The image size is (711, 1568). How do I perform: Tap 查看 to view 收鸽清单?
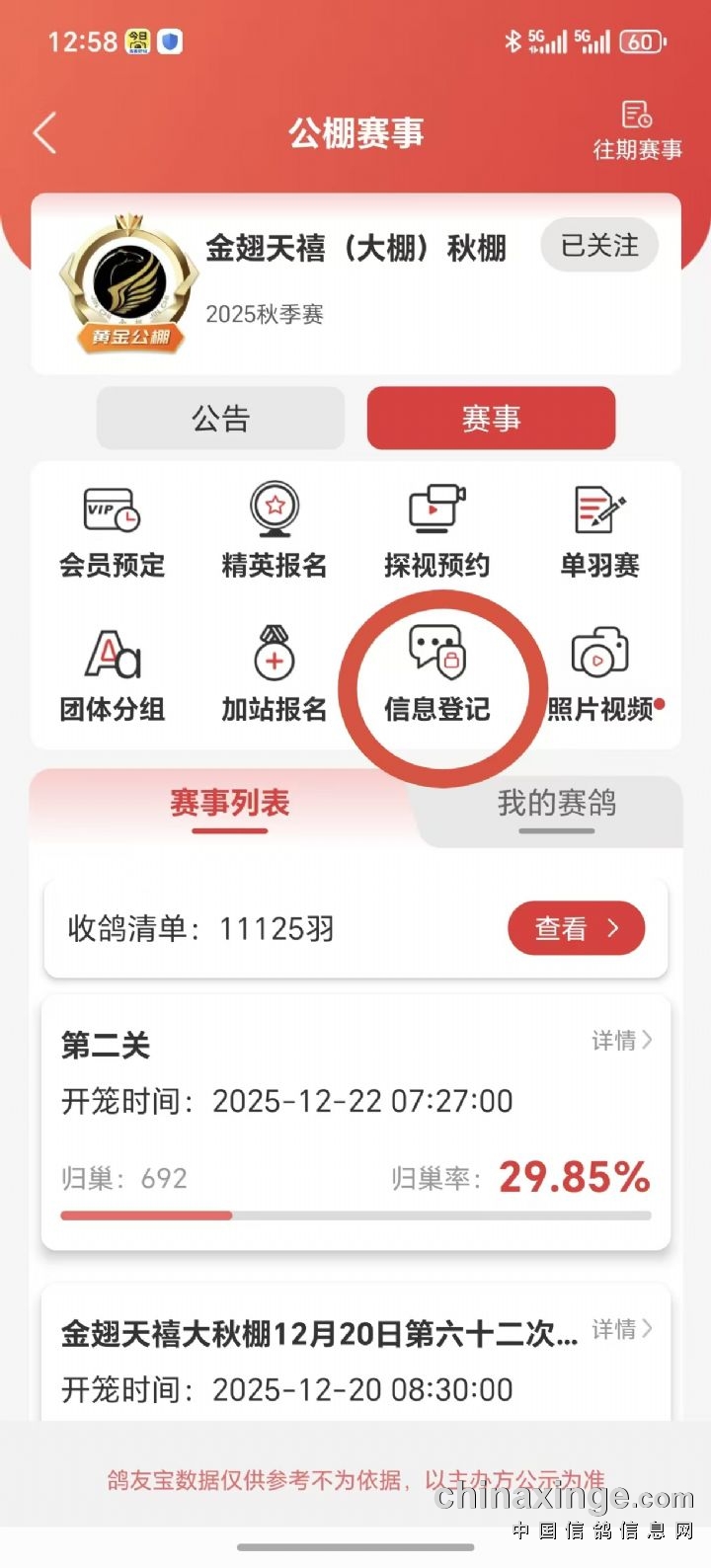(x=576, y=928)
